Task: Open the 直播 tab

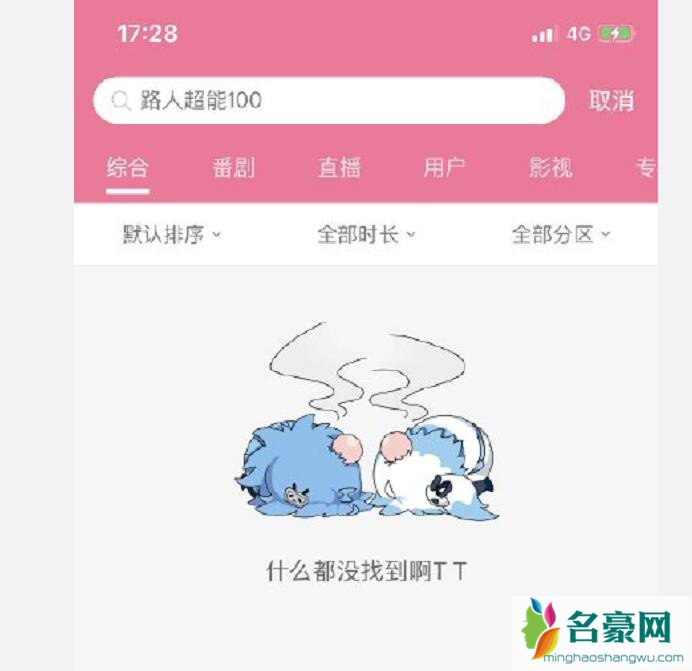Action: point(339,167)
